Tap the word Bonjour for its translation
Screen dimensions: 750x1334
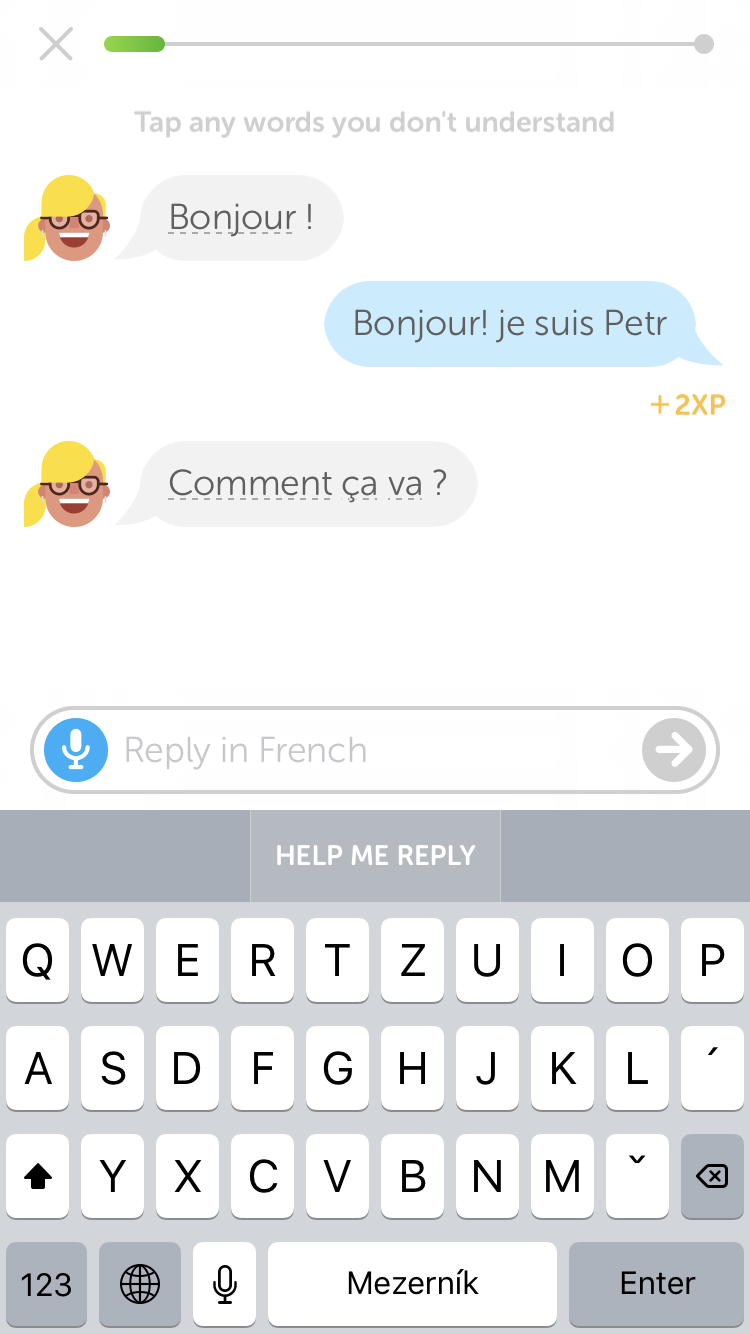(232, 217)
